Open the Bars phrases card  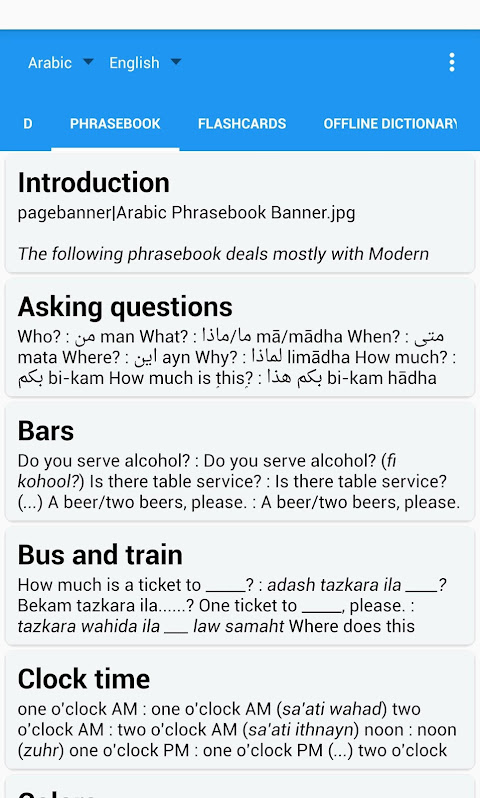[x=240, y=462]
